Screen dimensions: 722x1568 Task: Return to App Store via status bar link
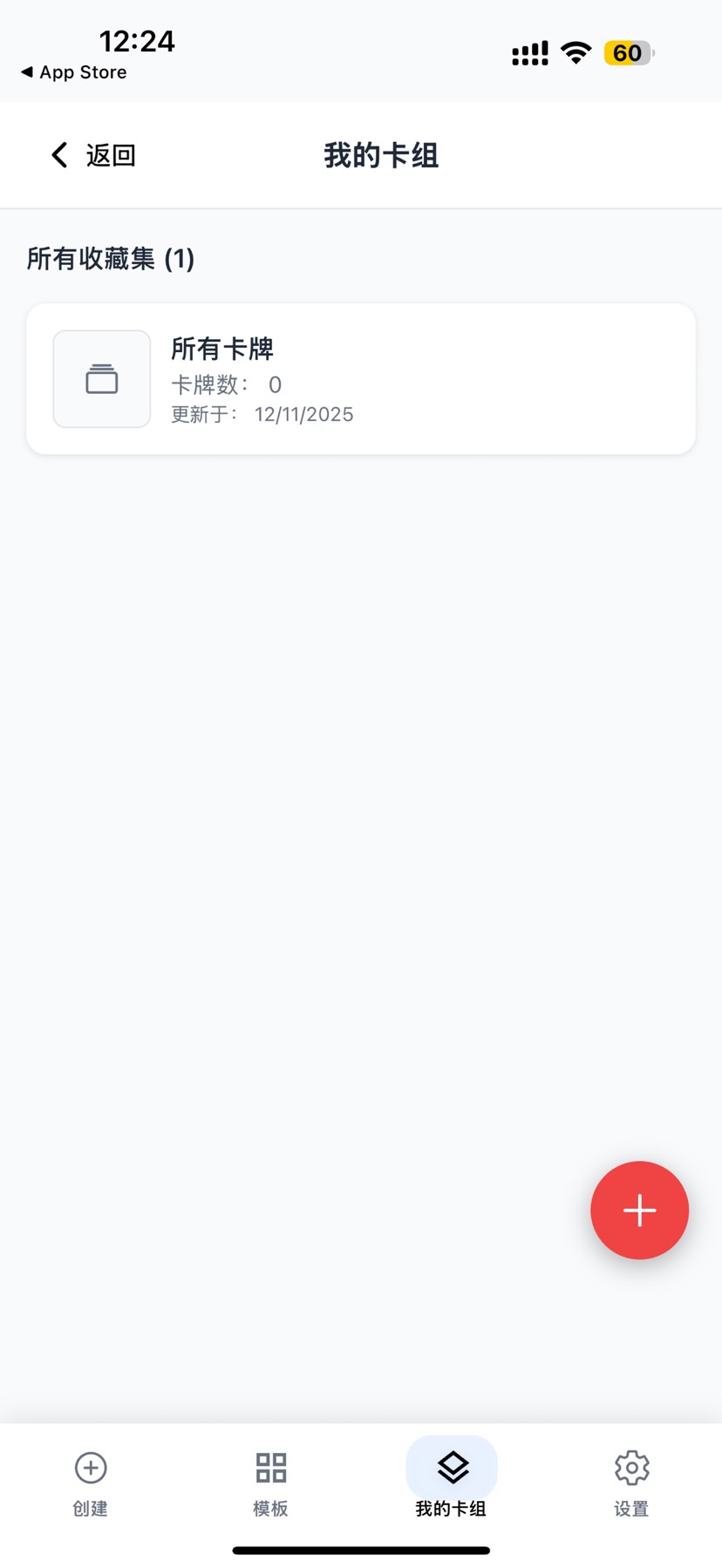click(74, 72)
